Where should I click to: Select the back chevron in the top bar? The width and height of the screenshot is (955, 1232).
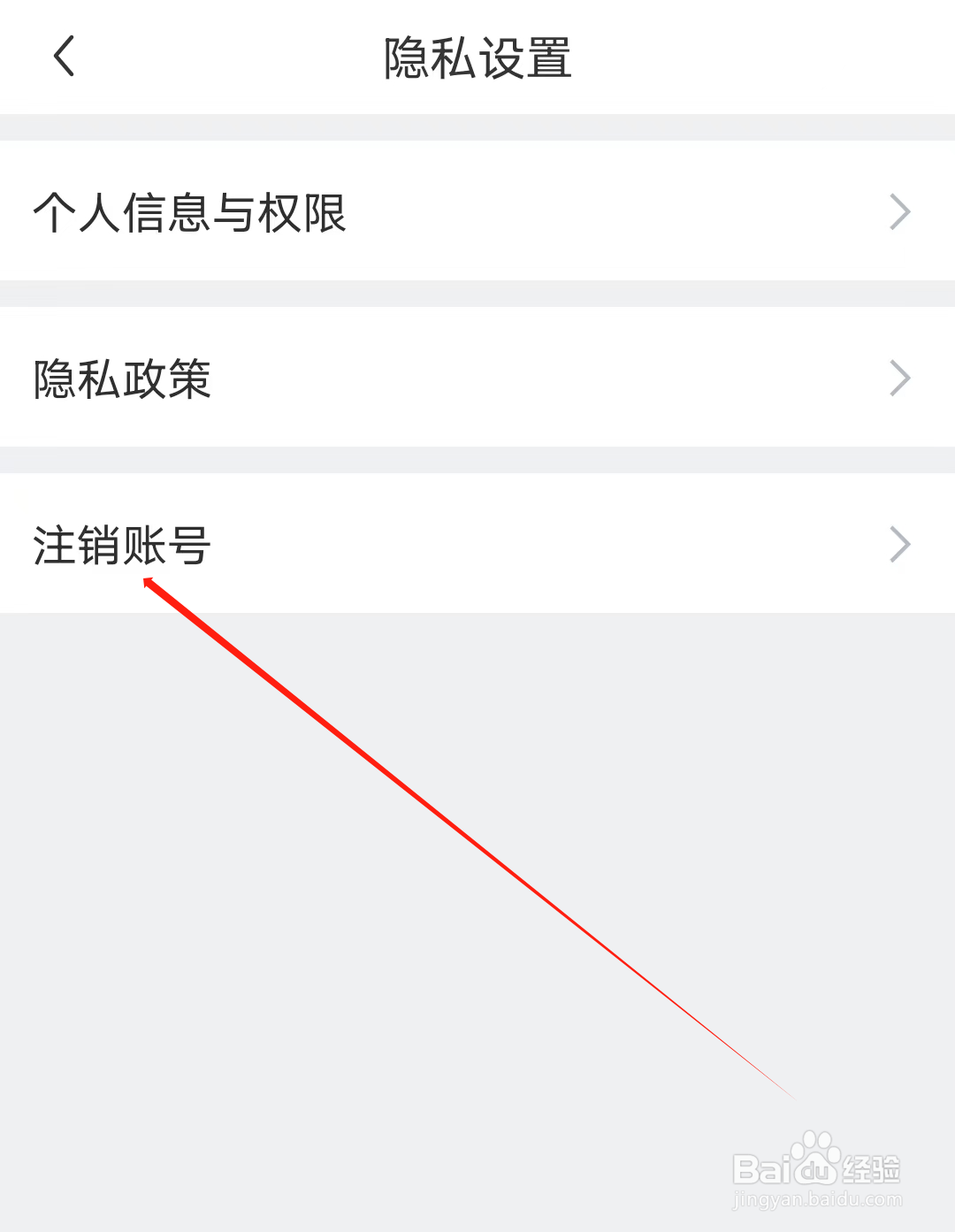[64, 56]
